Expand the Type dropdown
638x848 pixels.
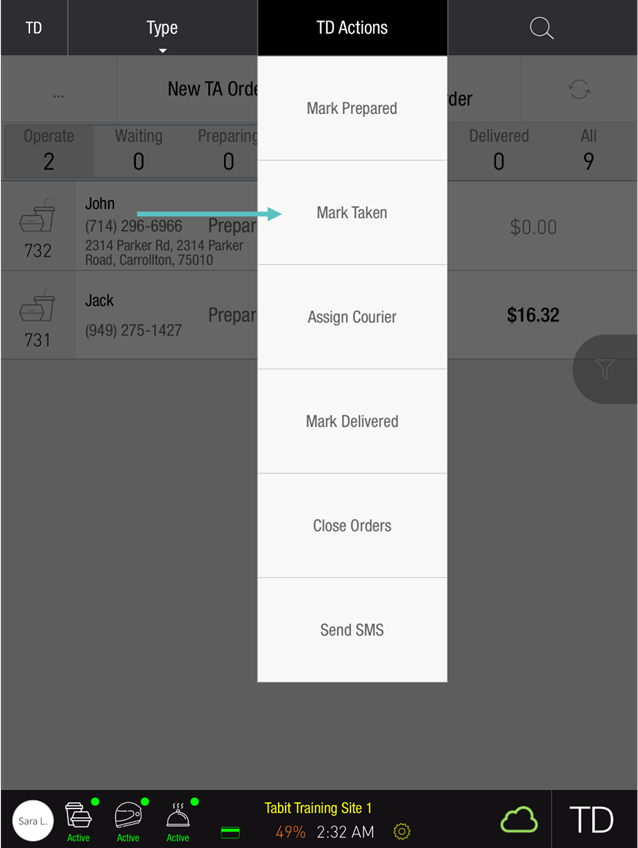(x=162, y=30)
